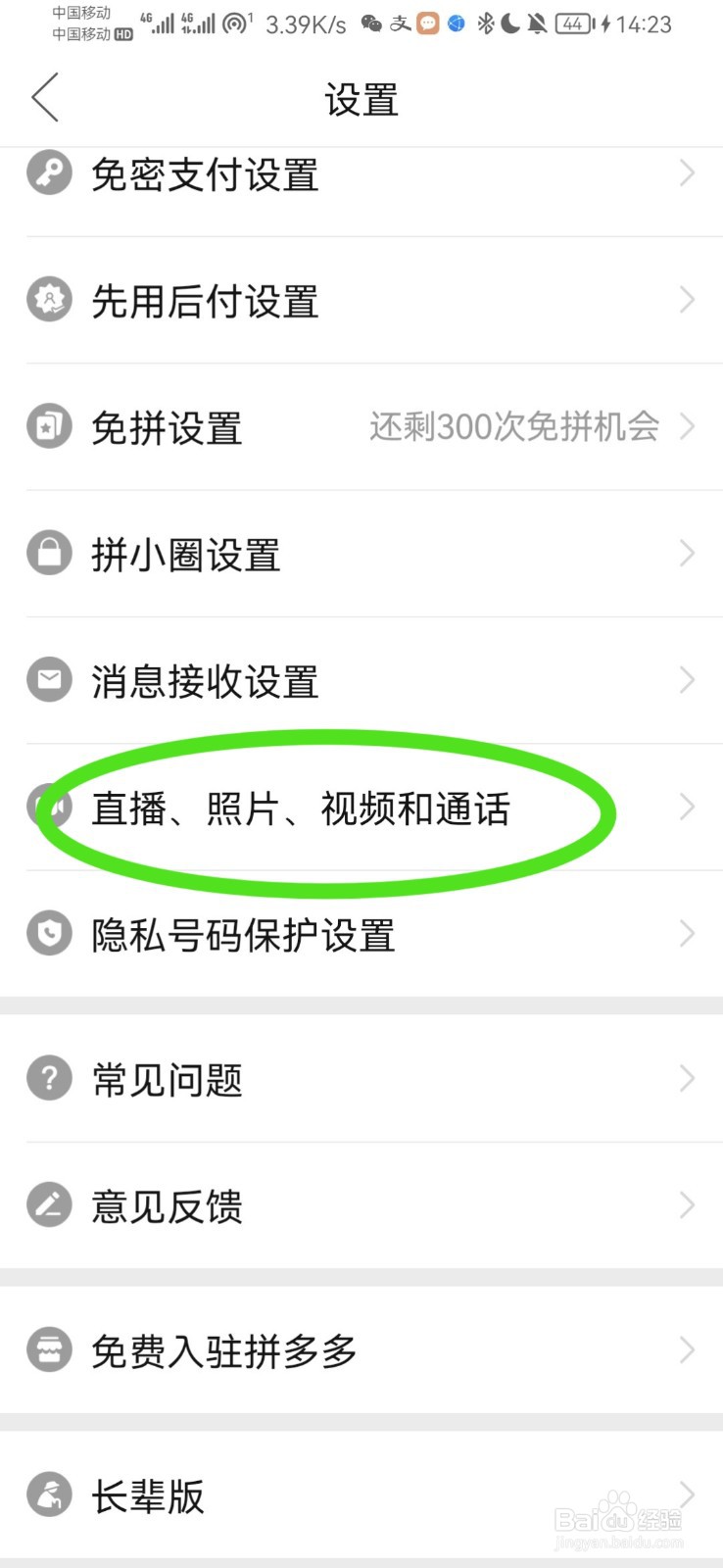The width and height of the screenshot is (723, 1568).
Task: Expand the 长辈版 row arrow
Action: 687,1495
